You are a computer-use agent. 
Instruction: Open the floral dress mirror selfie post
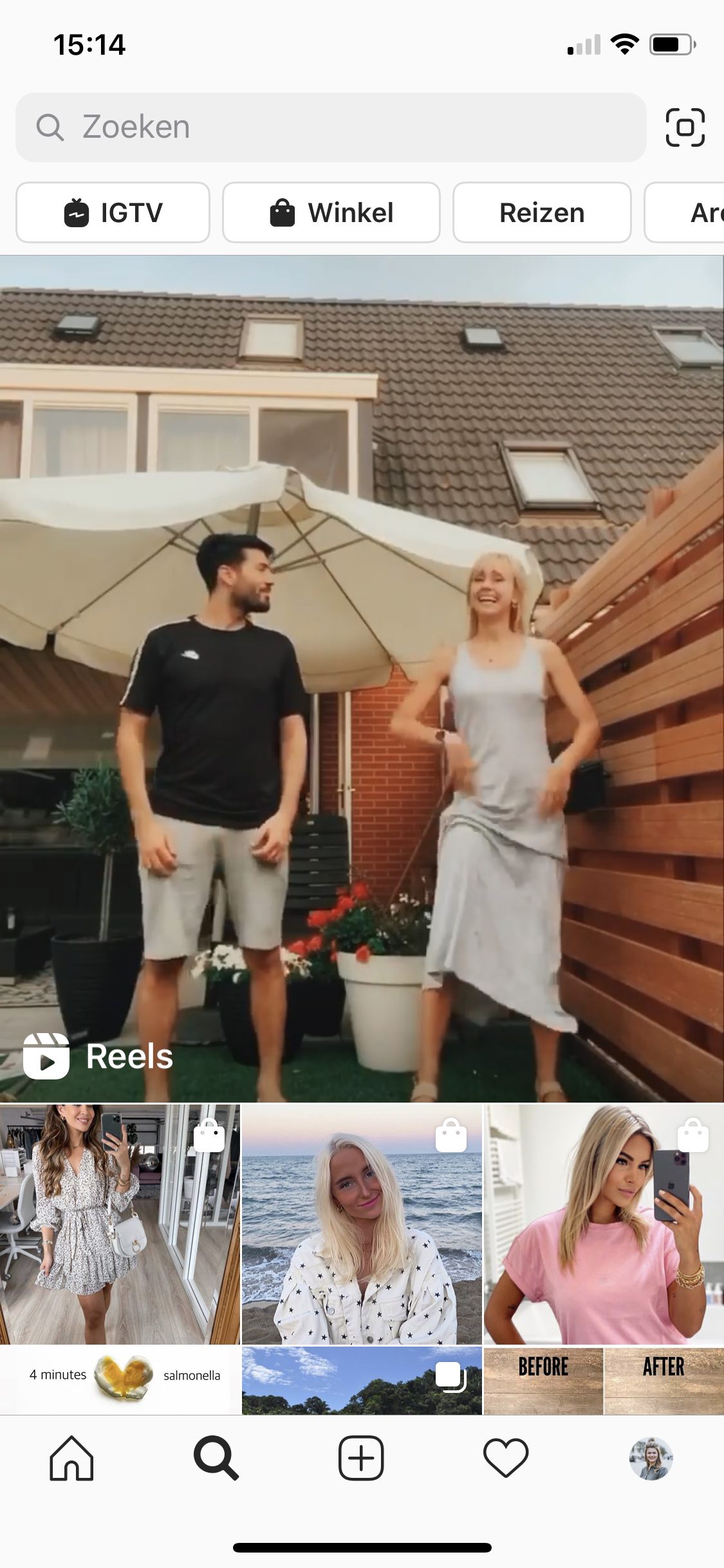pos(120,1224)
